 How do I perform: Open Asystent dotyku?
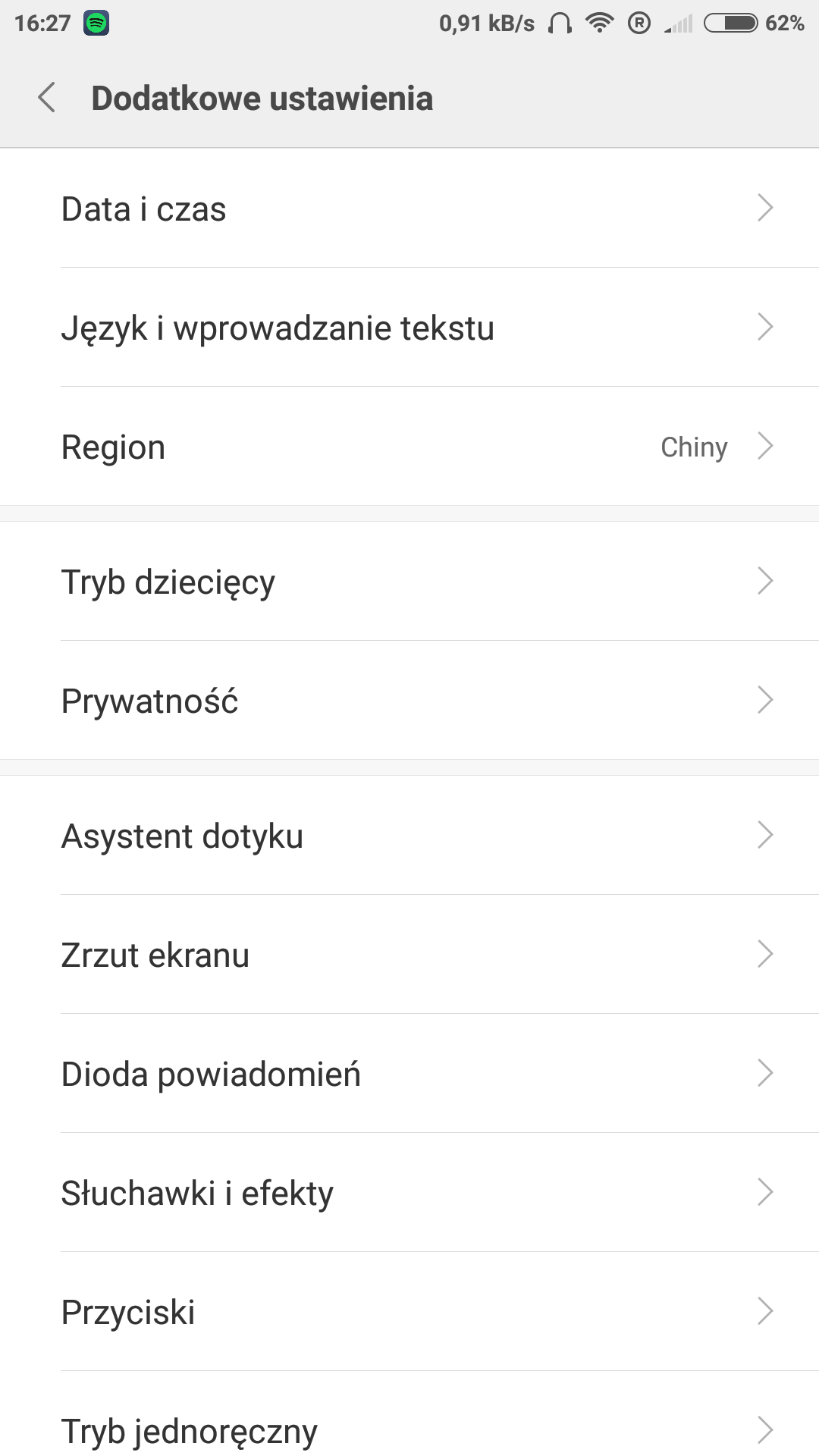[x=409, y=836]
